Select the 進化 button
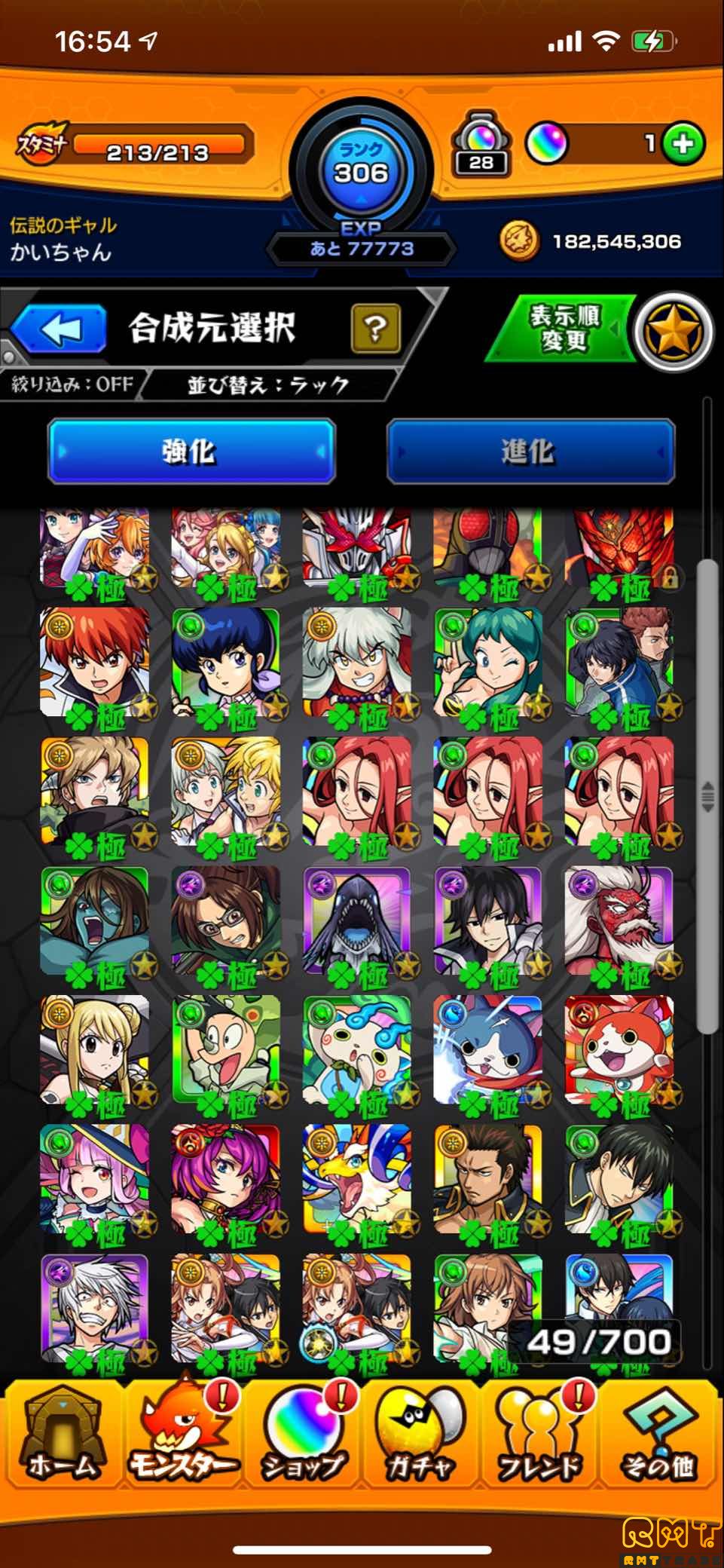The width and height of the screenshot is (724, 1568). 530,451
